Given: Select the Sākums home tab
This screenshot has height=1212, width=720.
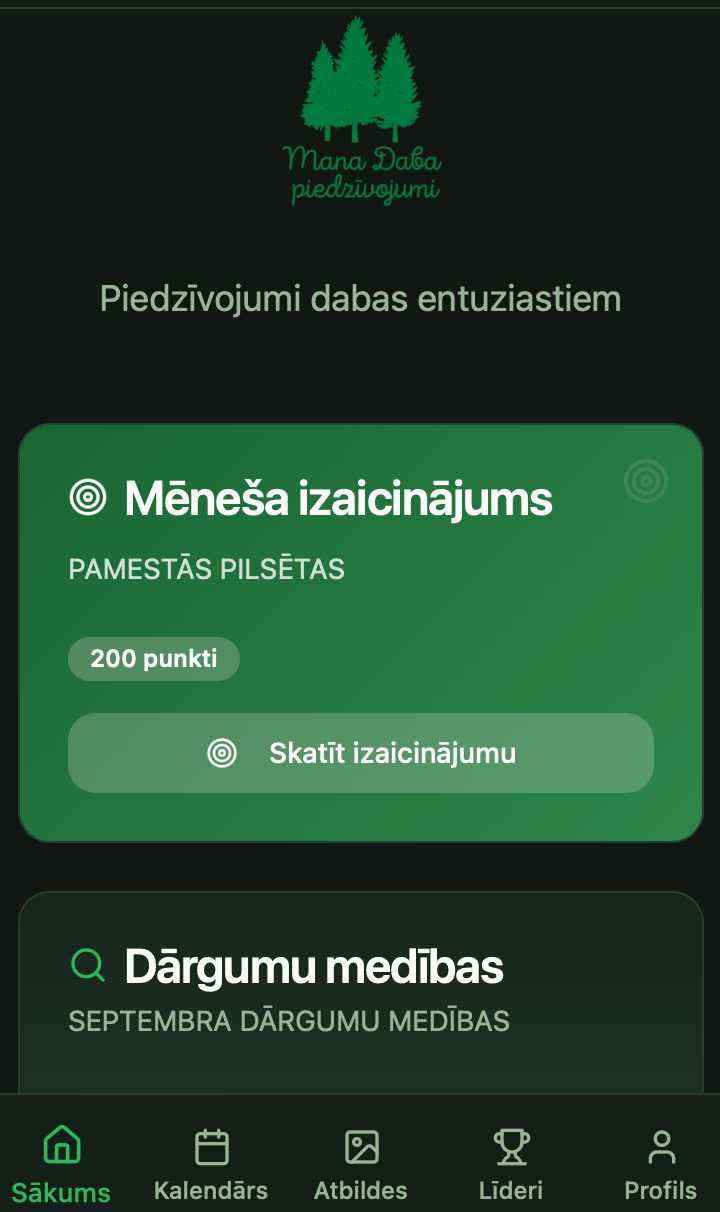Looking at the screenshot, I should tap(61, 1165).
